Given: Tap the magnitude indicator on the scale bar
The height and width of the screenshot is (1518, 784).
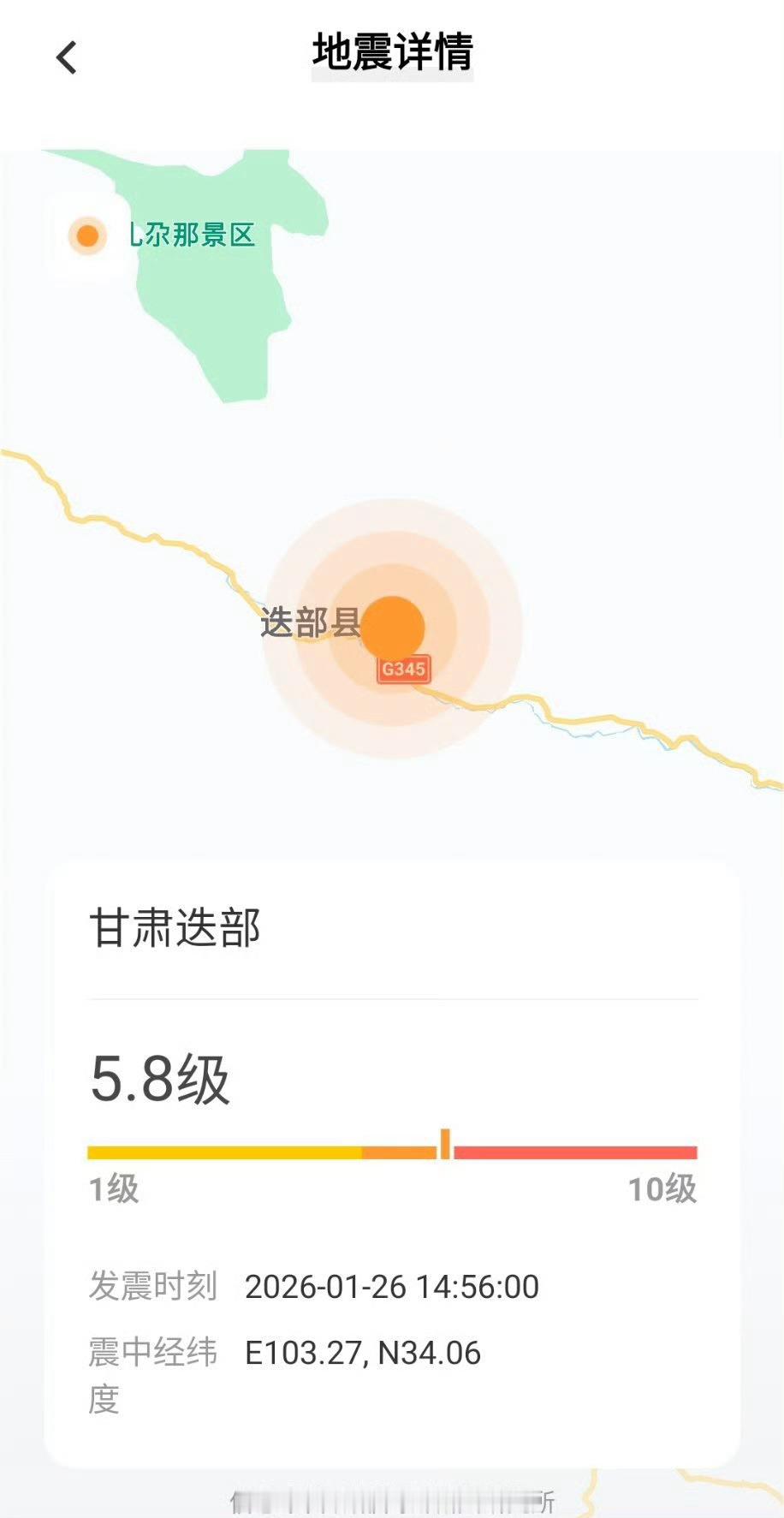Looking at the screenshot, I should (x=444, y=1142).
